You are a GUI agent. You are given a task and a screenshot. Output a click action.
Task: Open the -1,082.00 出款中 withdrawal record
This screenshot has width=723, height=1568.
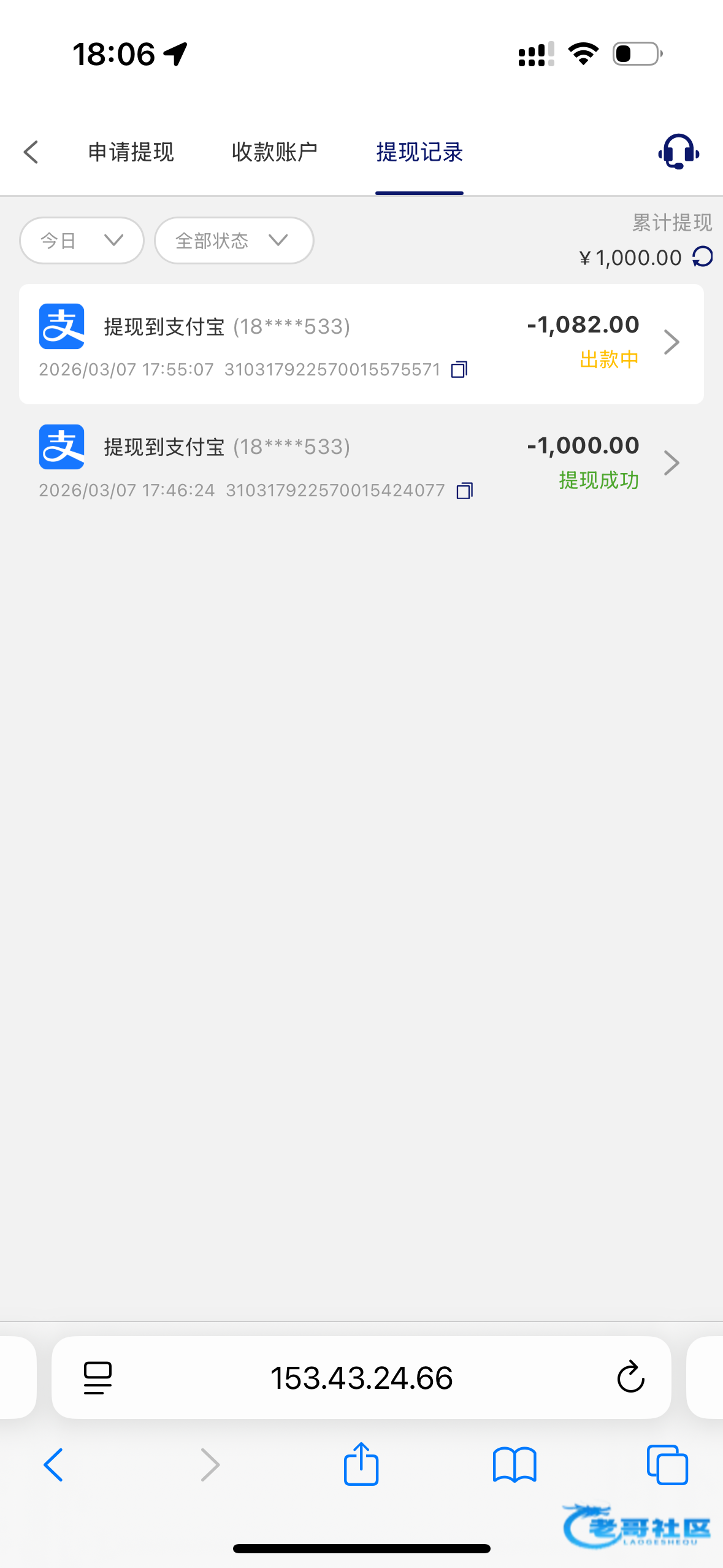[361, 344]
